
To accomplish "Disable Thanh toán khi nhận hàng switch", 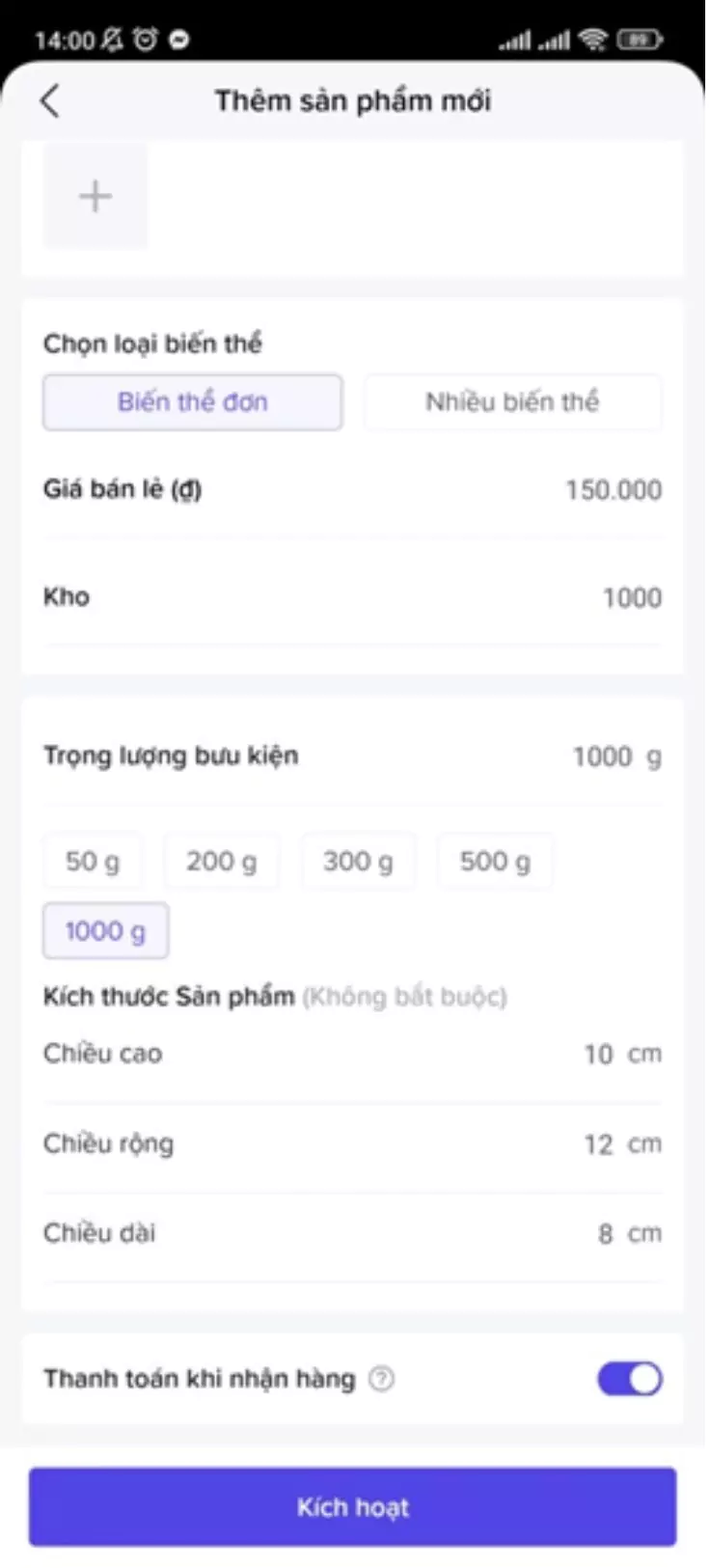I will click(629, 1379).
